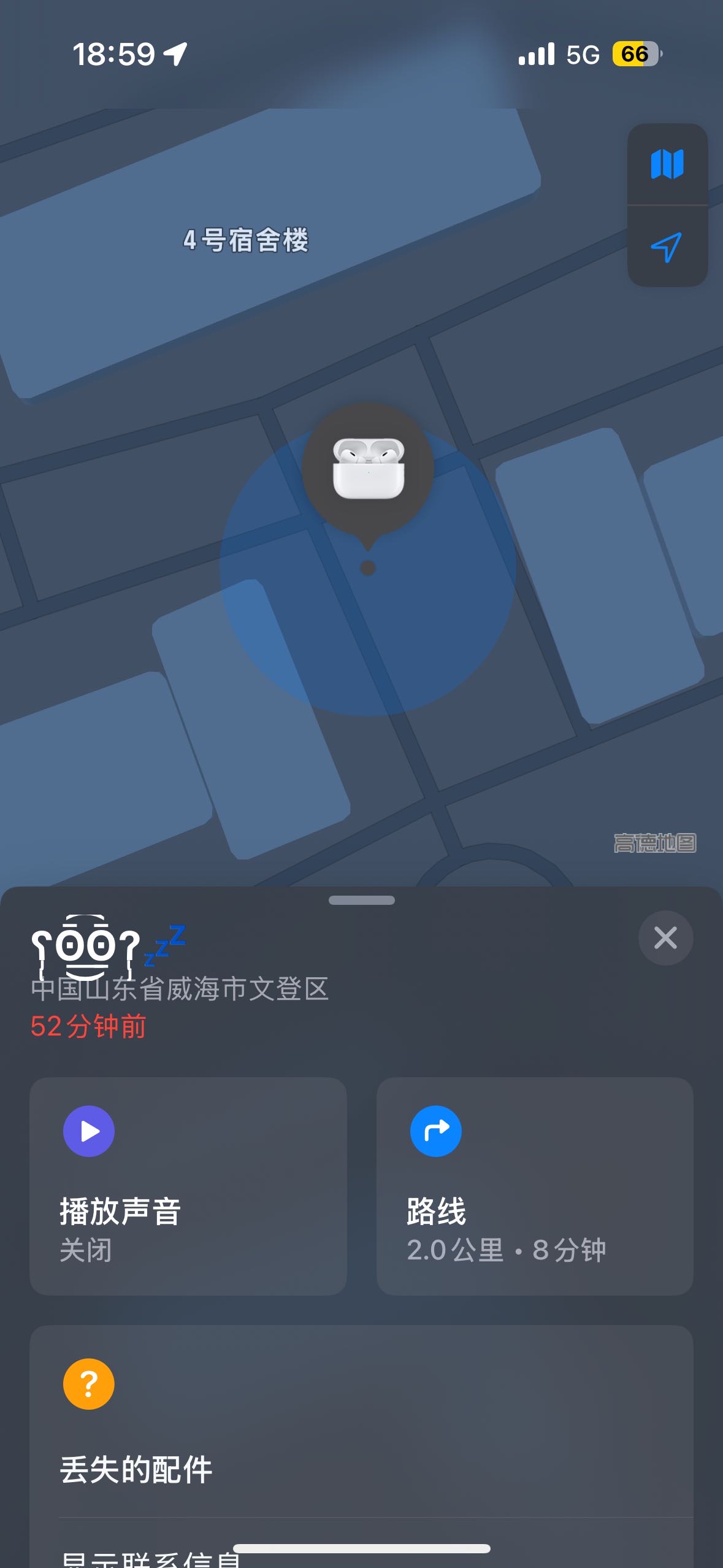Center the map on my location
723x1568 pixels.
point(667,247)
